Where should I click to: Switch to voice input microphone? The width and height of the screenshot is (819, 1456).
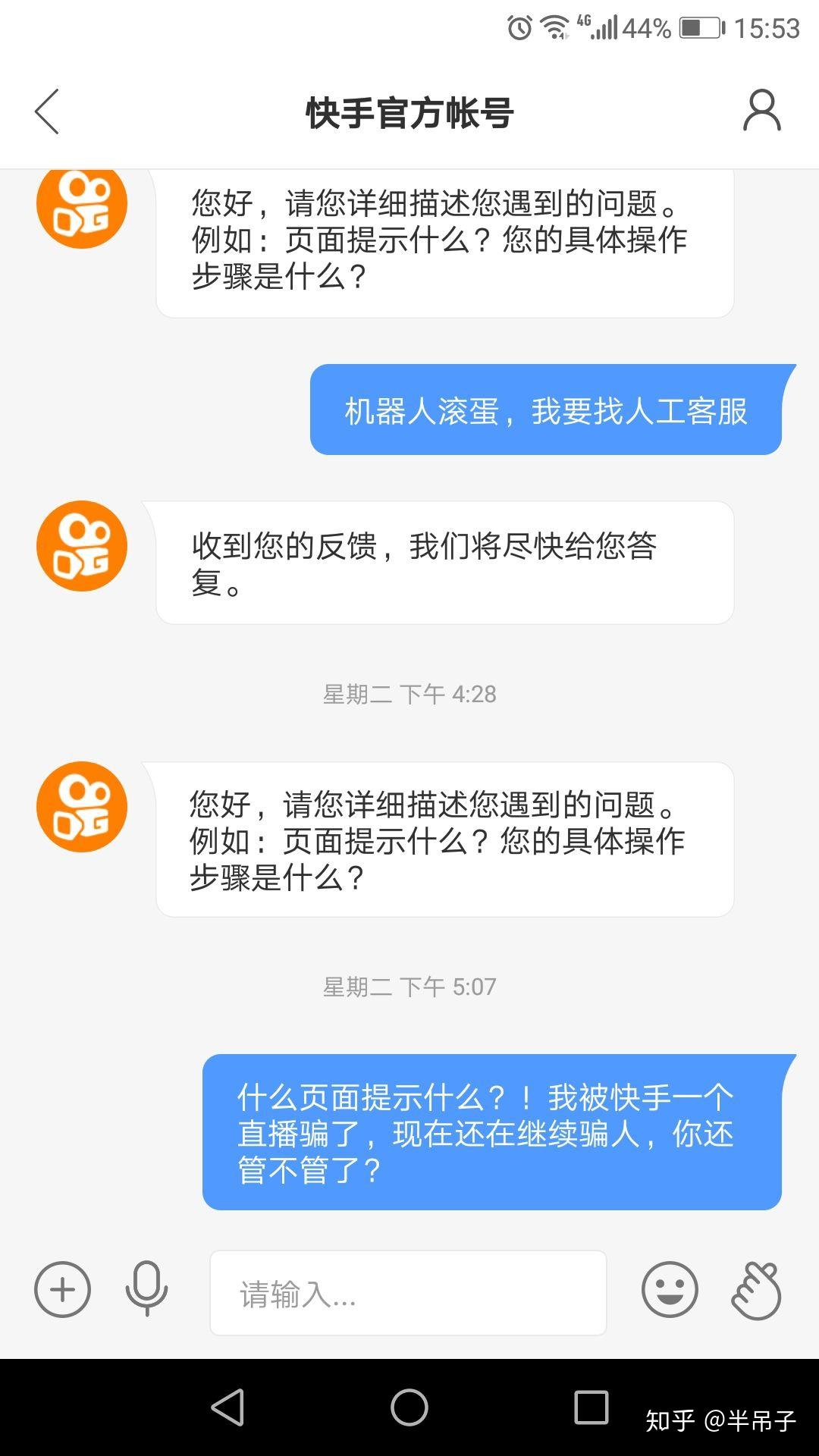pos(146,1289)
